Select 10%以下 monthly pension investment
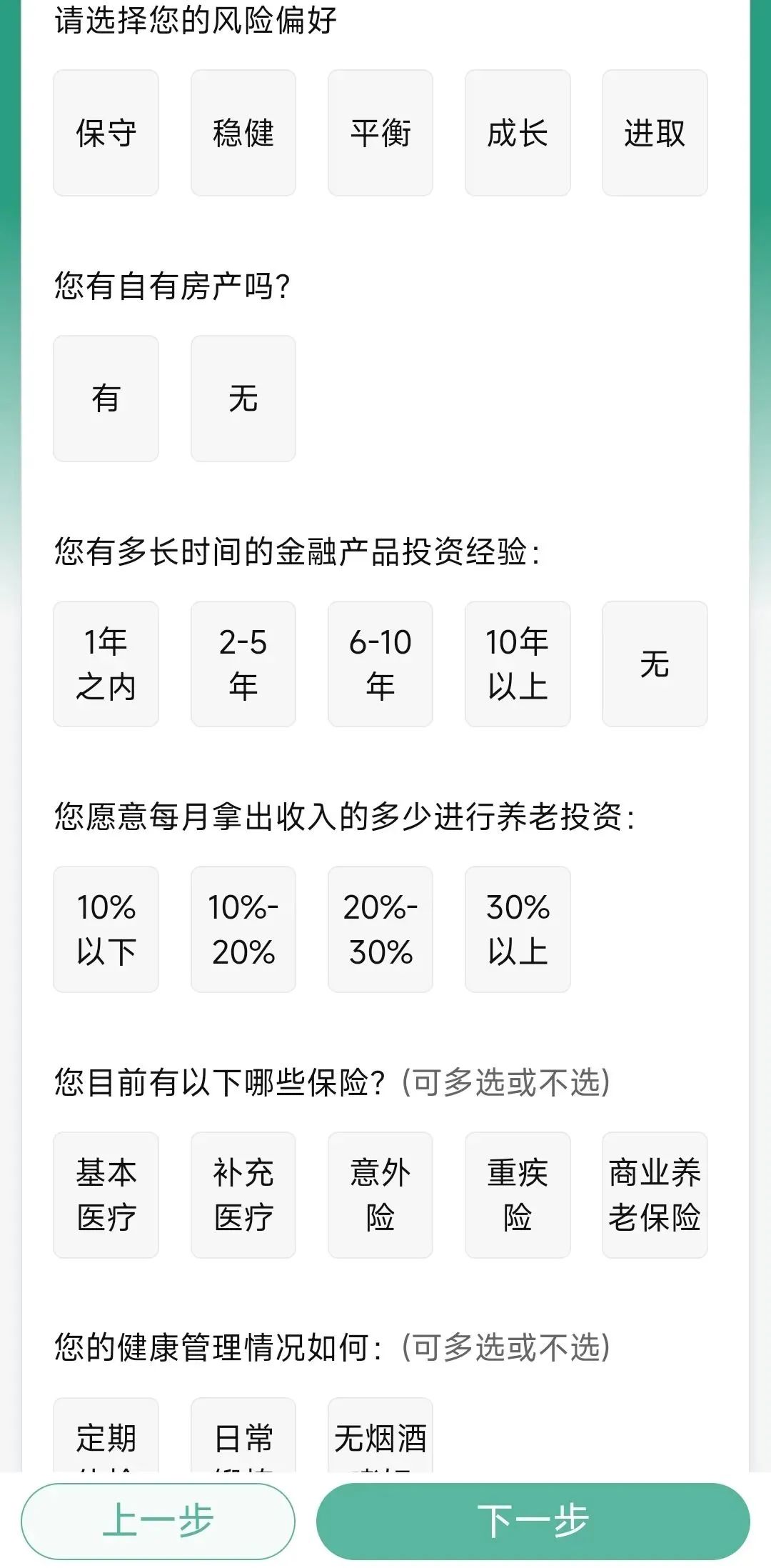 [x=106, y=929]
